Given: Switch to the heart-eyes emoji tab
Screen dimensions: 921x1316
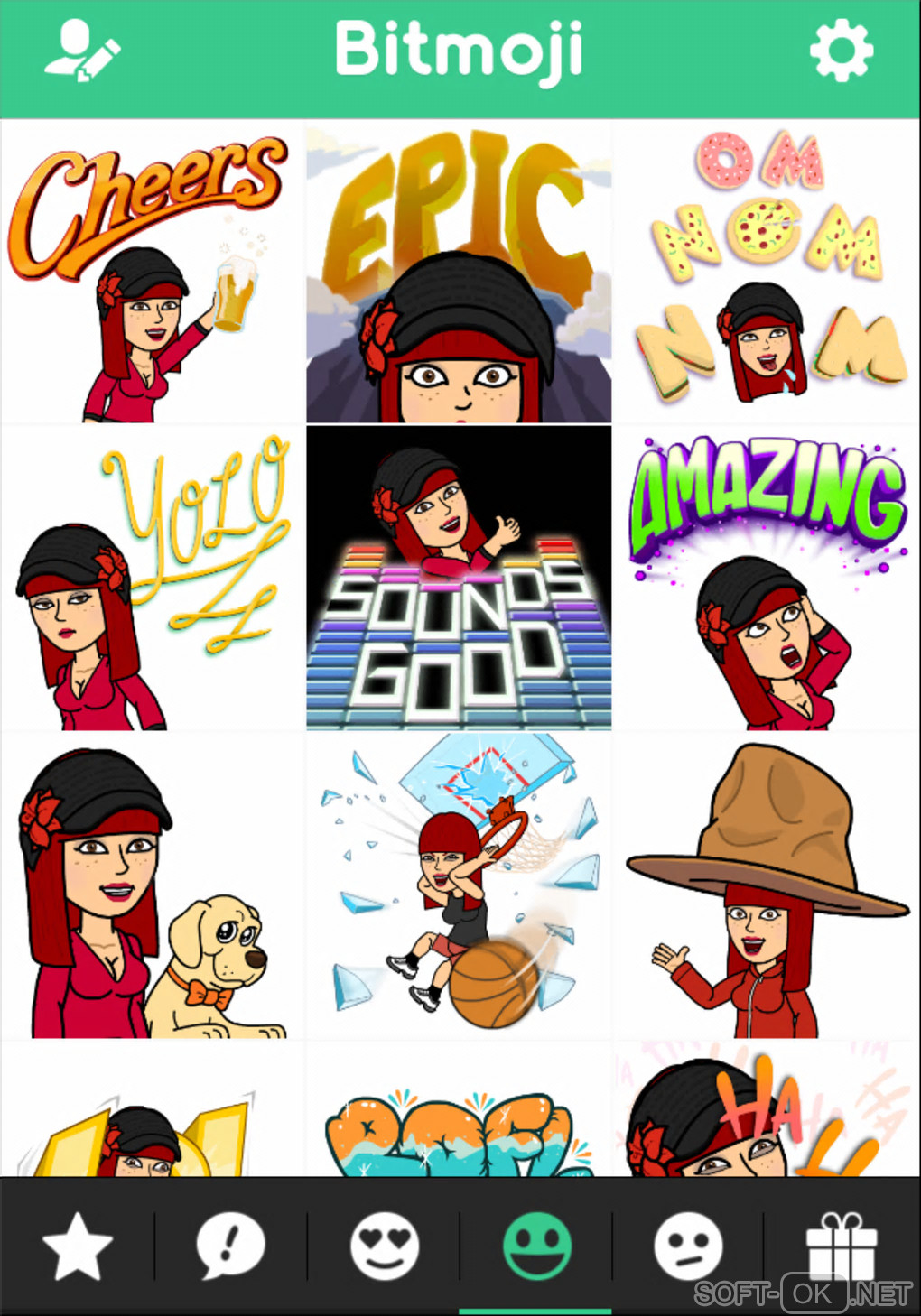Looking at the screenshot, I should click(385, 1246).
